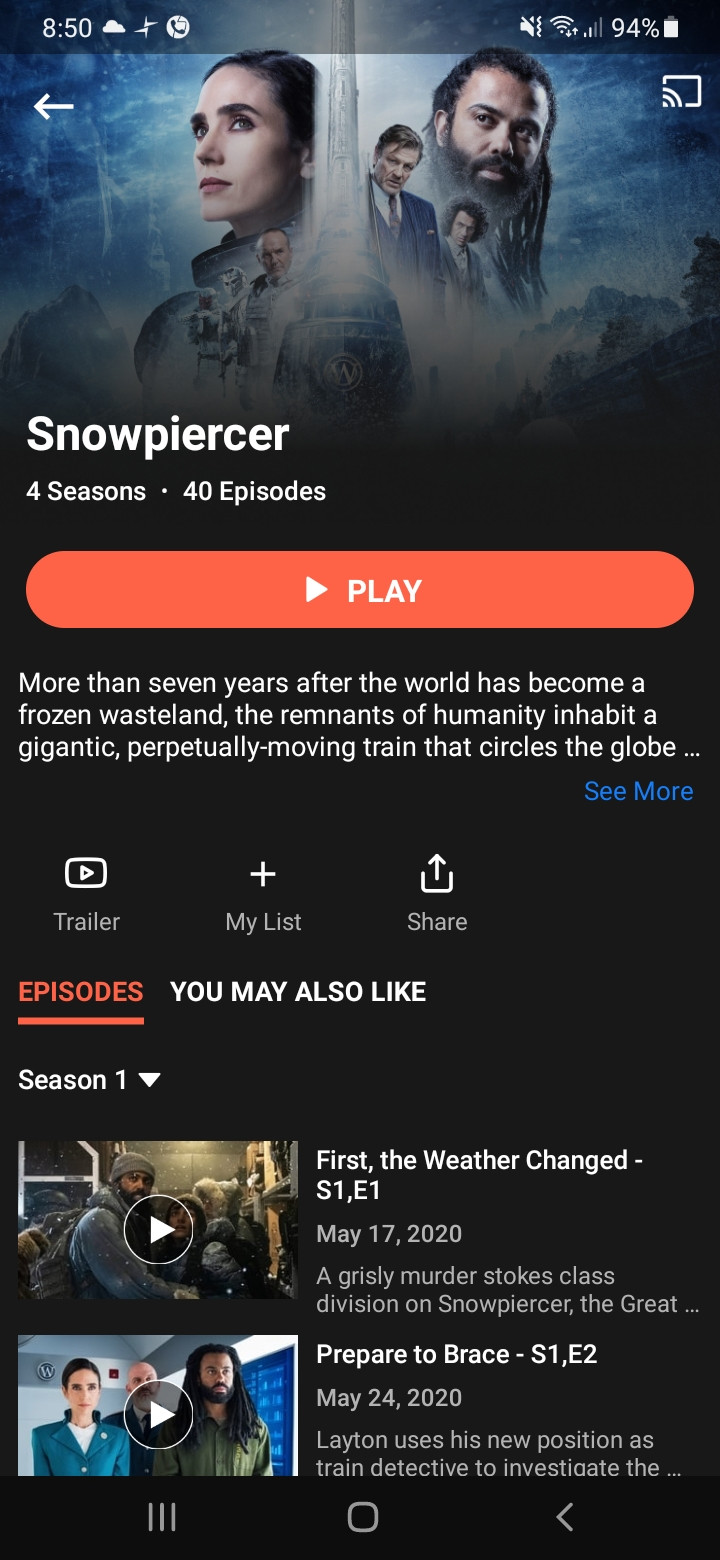Play episode Prepare to Brace

click(x=158, y=1414)
